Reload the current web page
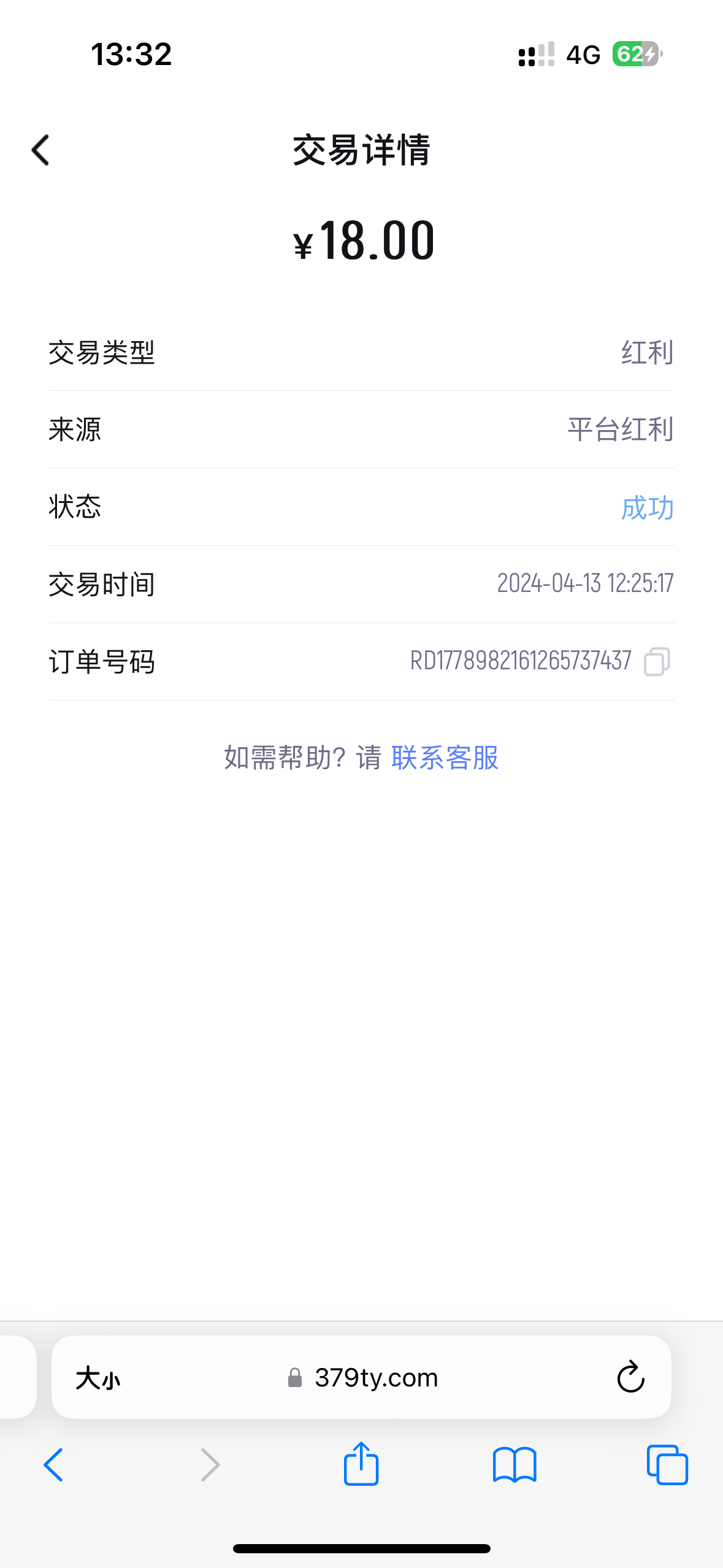Image resolution: width=723 pixels, height=1568 pixels. (630, 1378)
